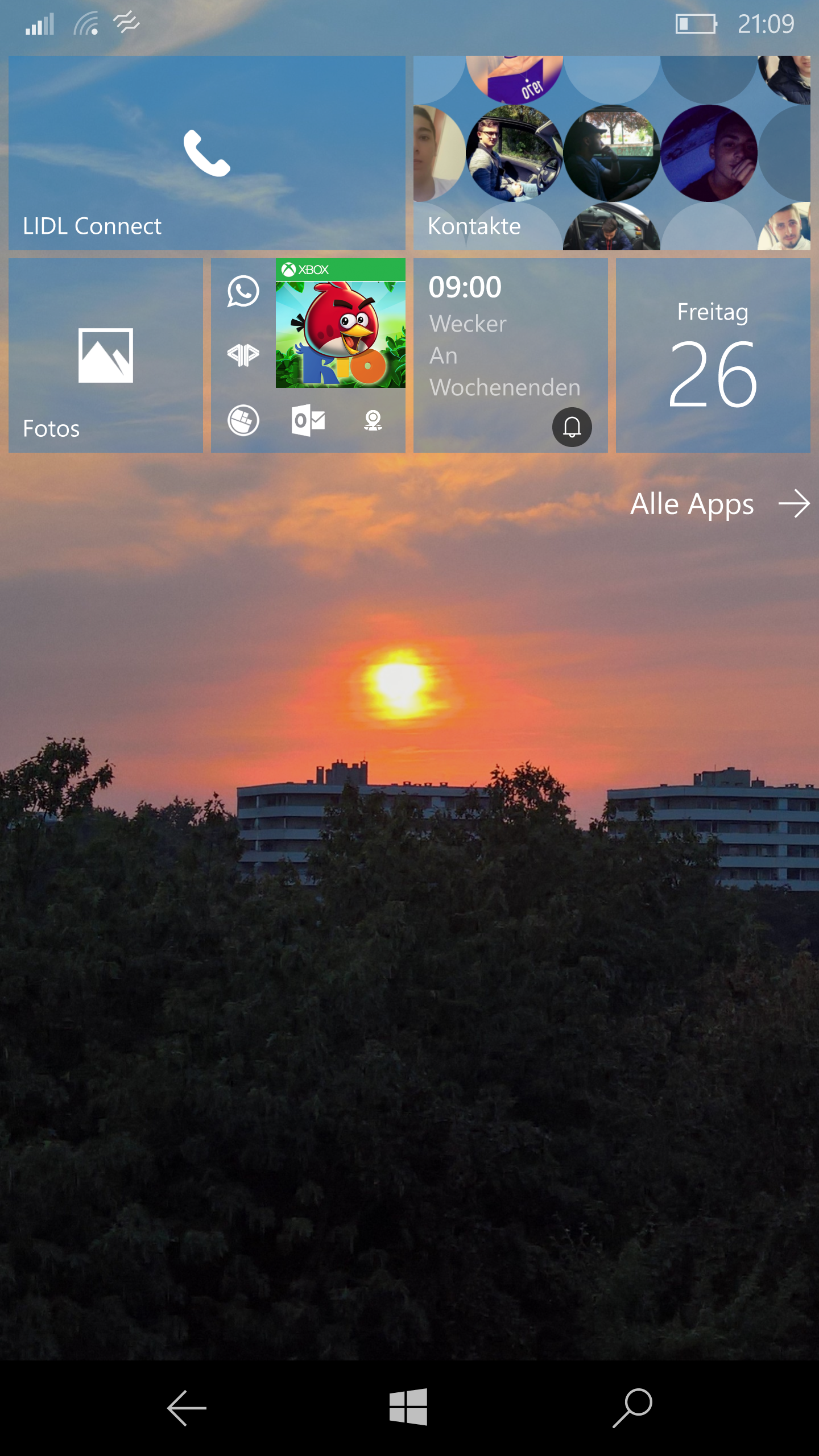This screenshot has height=1456, width=819.
Task: Open the Fotos tile
Action: (106, 355)
